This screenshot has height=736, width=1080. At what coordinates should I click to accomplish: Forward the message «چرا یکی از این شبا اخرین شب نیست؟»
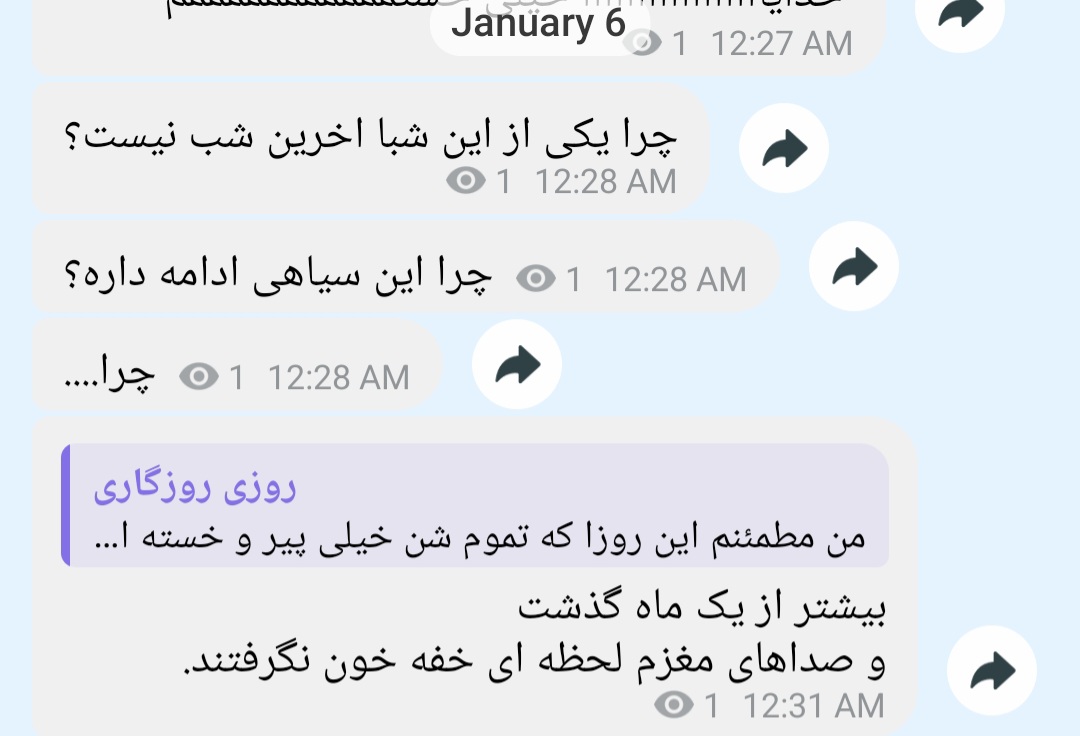coord(784,148)
